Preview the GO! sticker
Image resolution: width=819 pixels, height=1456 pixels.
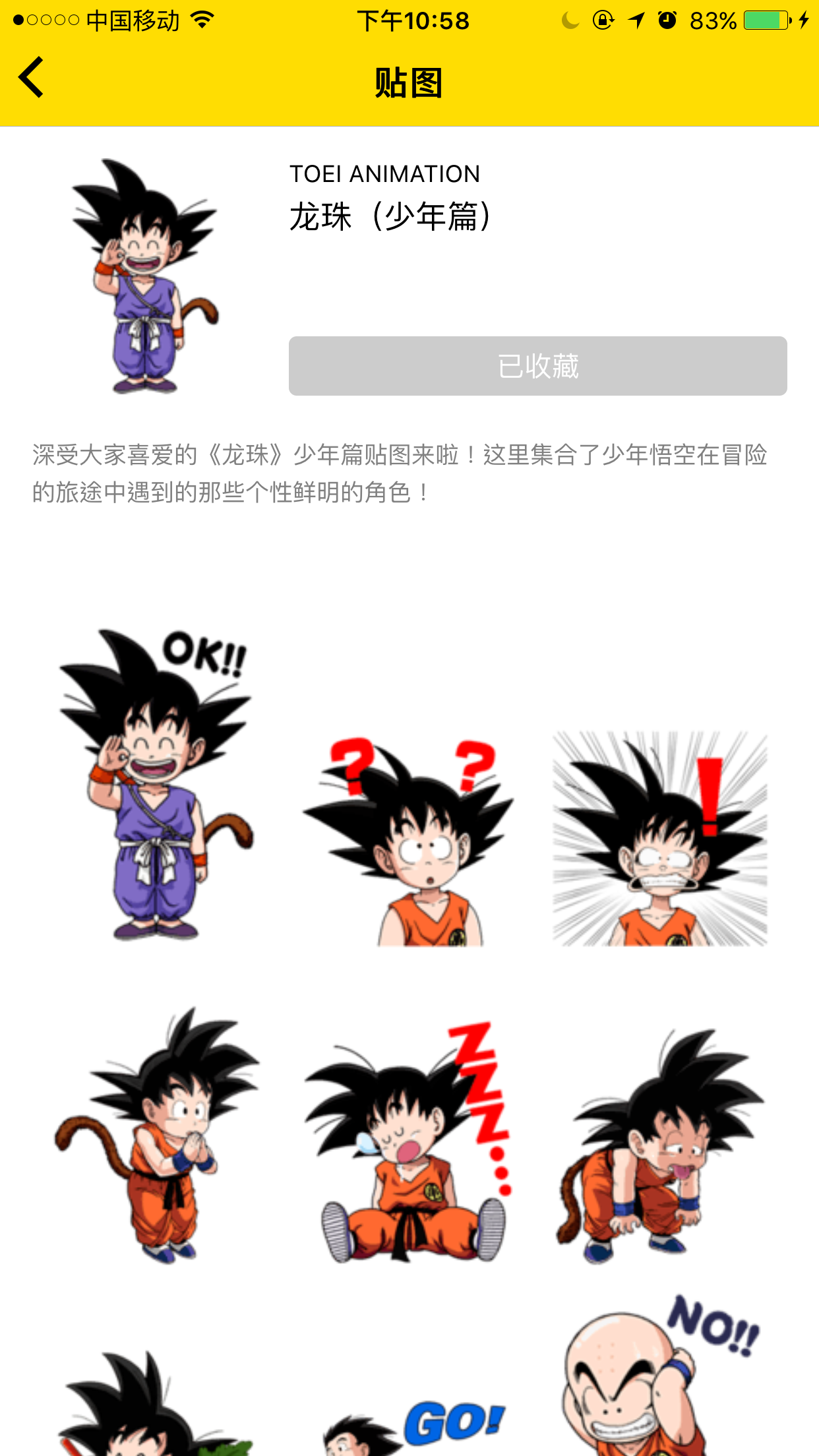[413, 1427]
